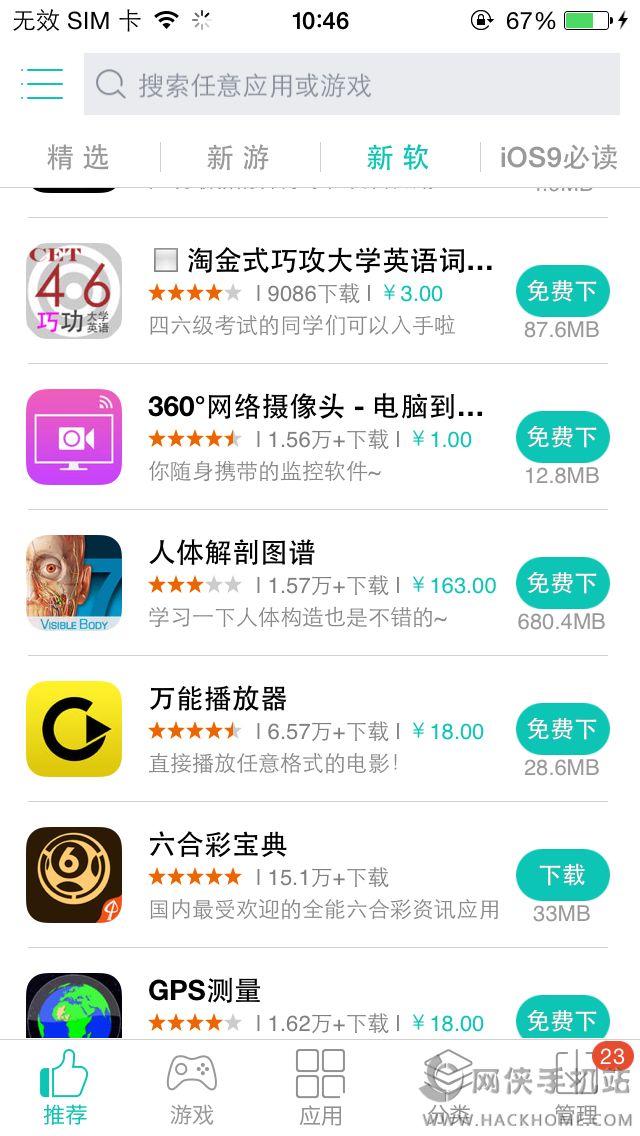Get the 360°网络摄像头 app for free
Viewport: 640px width, 1136px height.
point(562,437)
